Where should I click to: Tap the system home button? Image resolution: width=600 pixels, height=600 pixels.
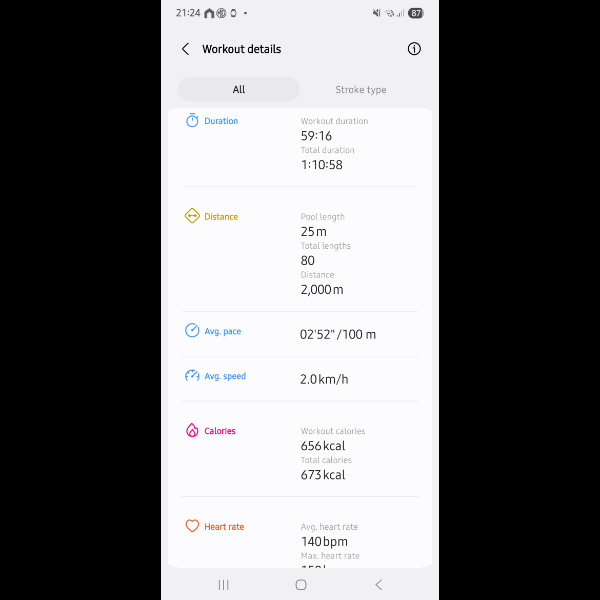tap(300, 584)
